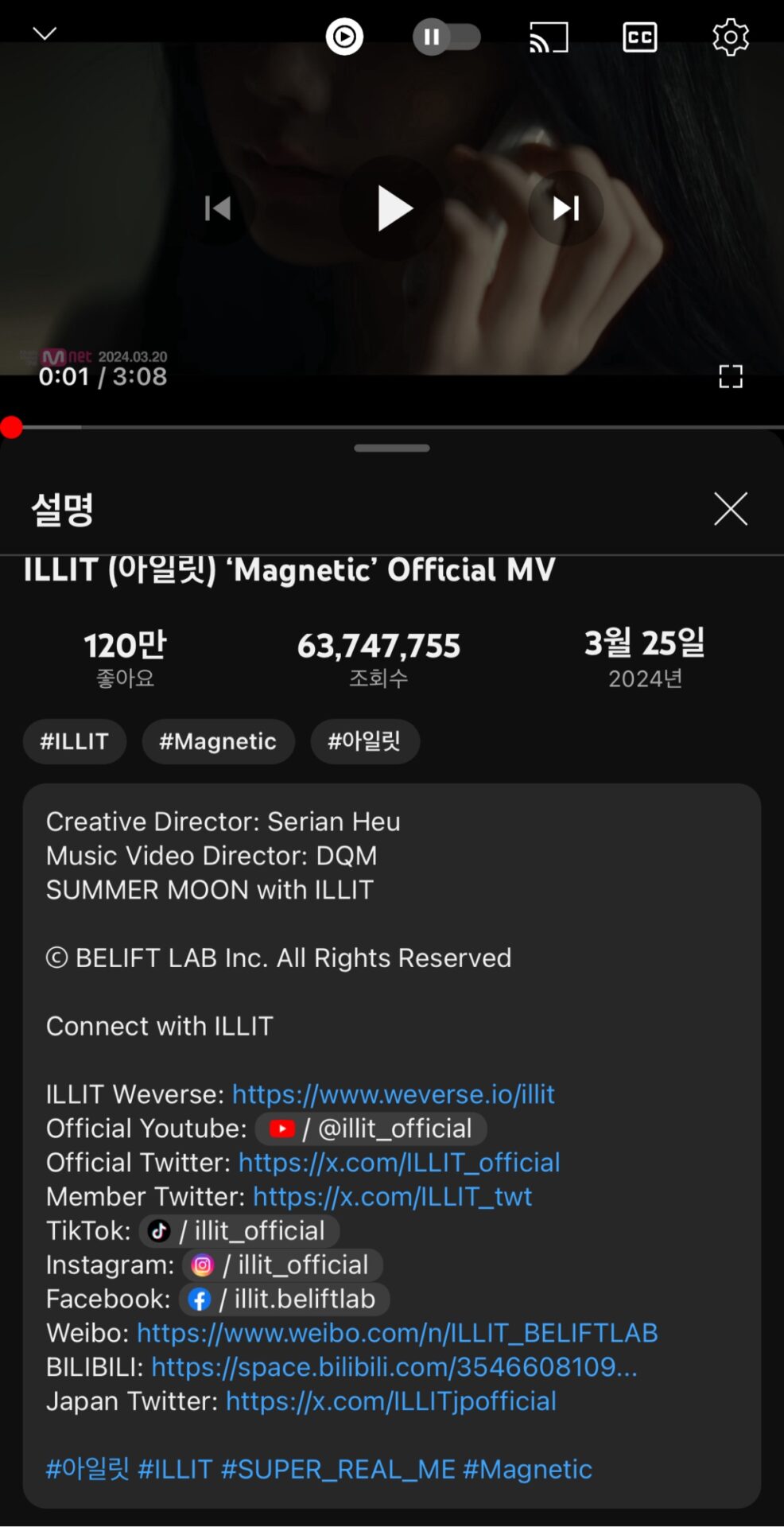Open the @illit_official YouTube channel chip
This screenshot has width=784, height=1527.
tap(371, 1129)
